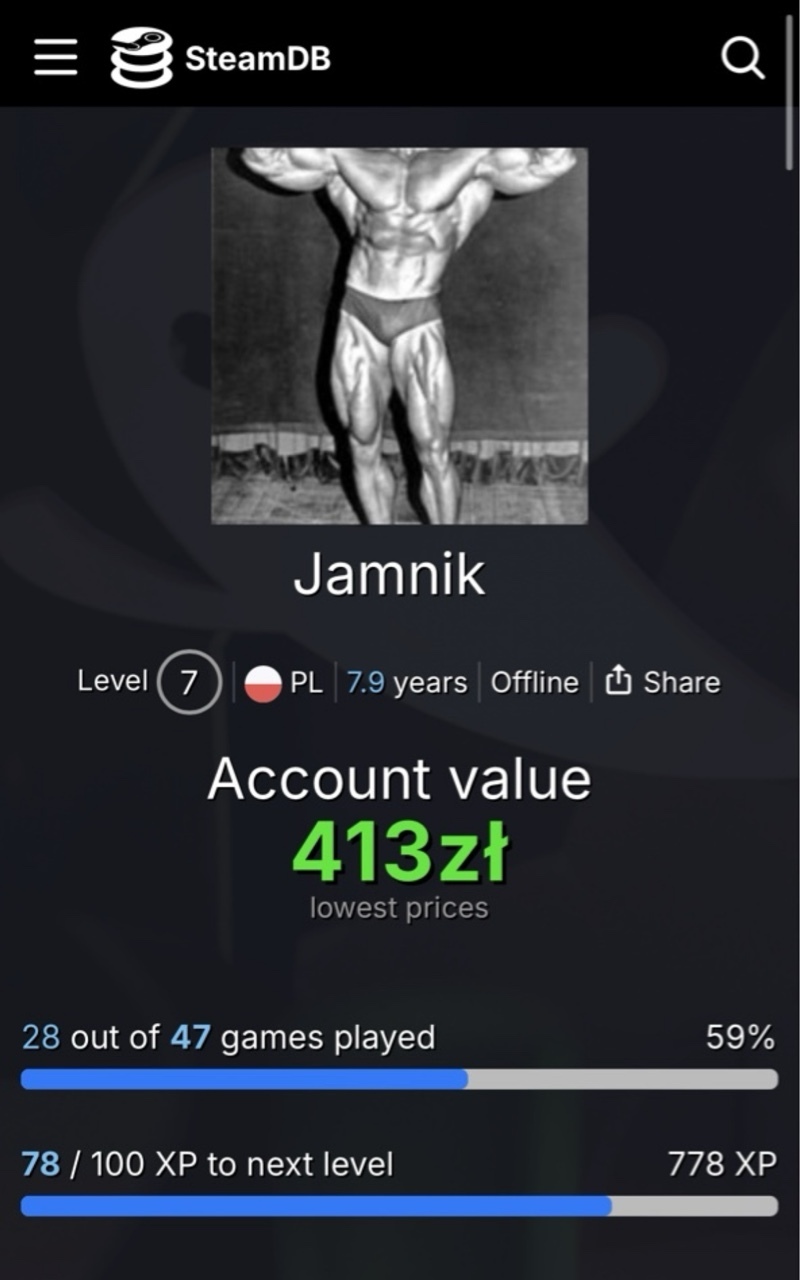Open the hamburger navigation menu
Screen dimensions: 800x1280
click(x=56, y=58)
